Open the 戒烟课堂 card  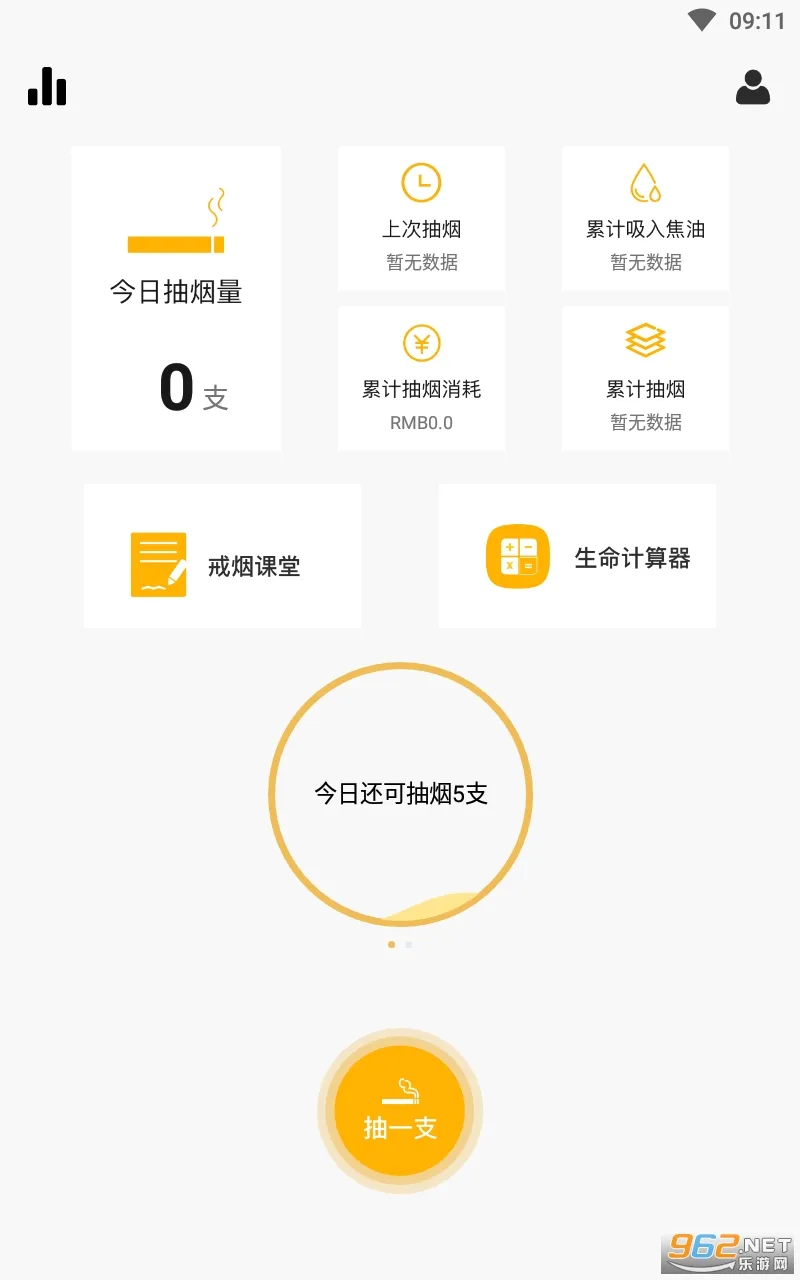pos(222,556)
